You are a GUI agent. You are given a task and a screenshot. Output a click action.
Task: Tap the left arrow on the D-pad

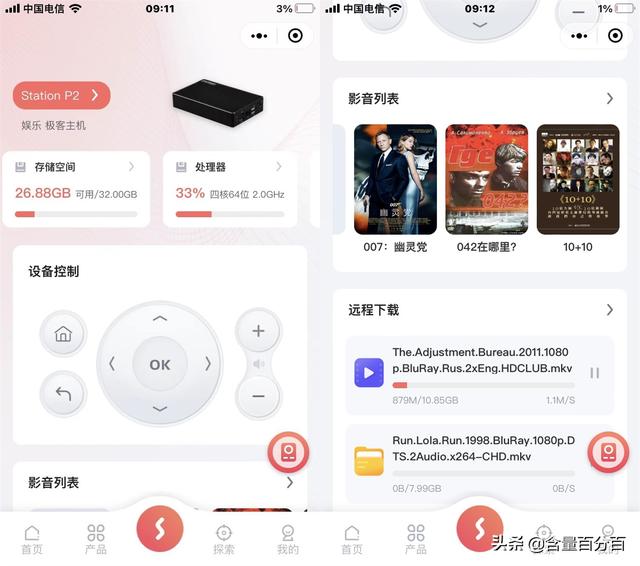pos(113,364)
